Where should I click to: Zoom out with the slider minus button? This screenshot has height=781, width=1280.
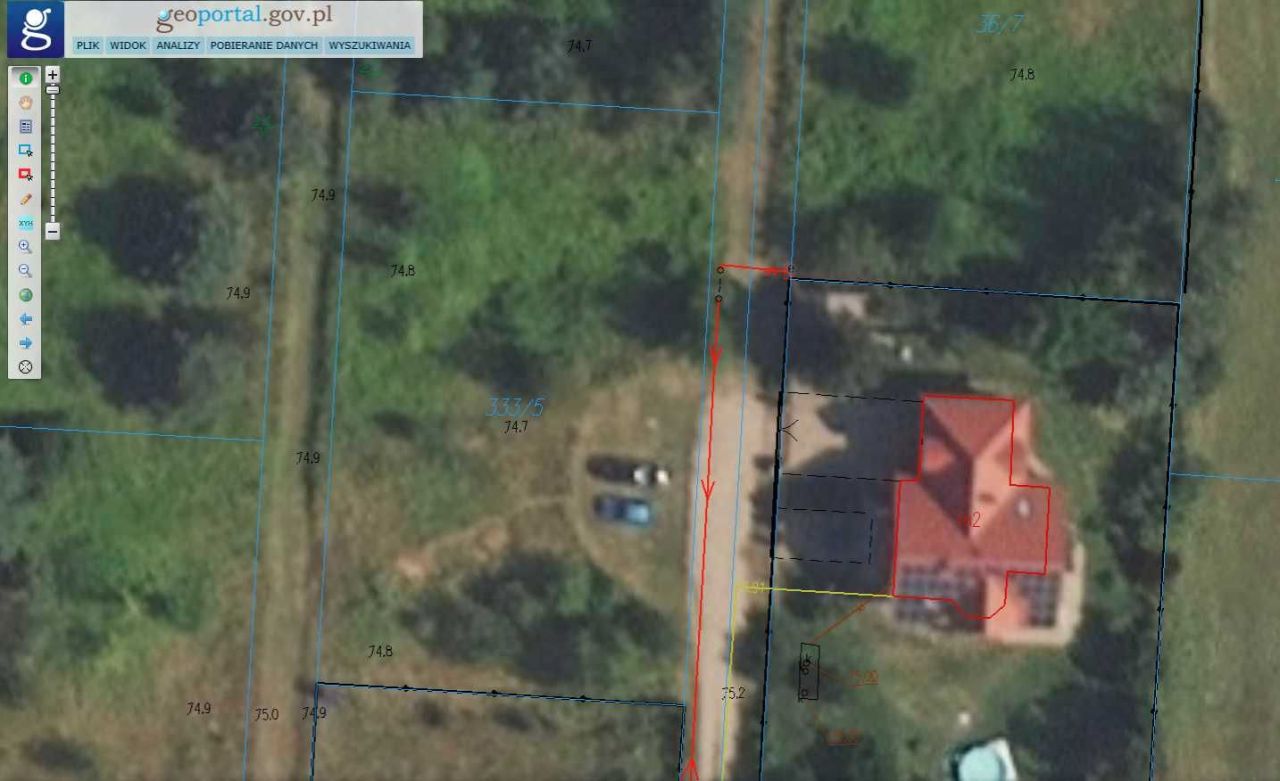click(x=53, y=231)
